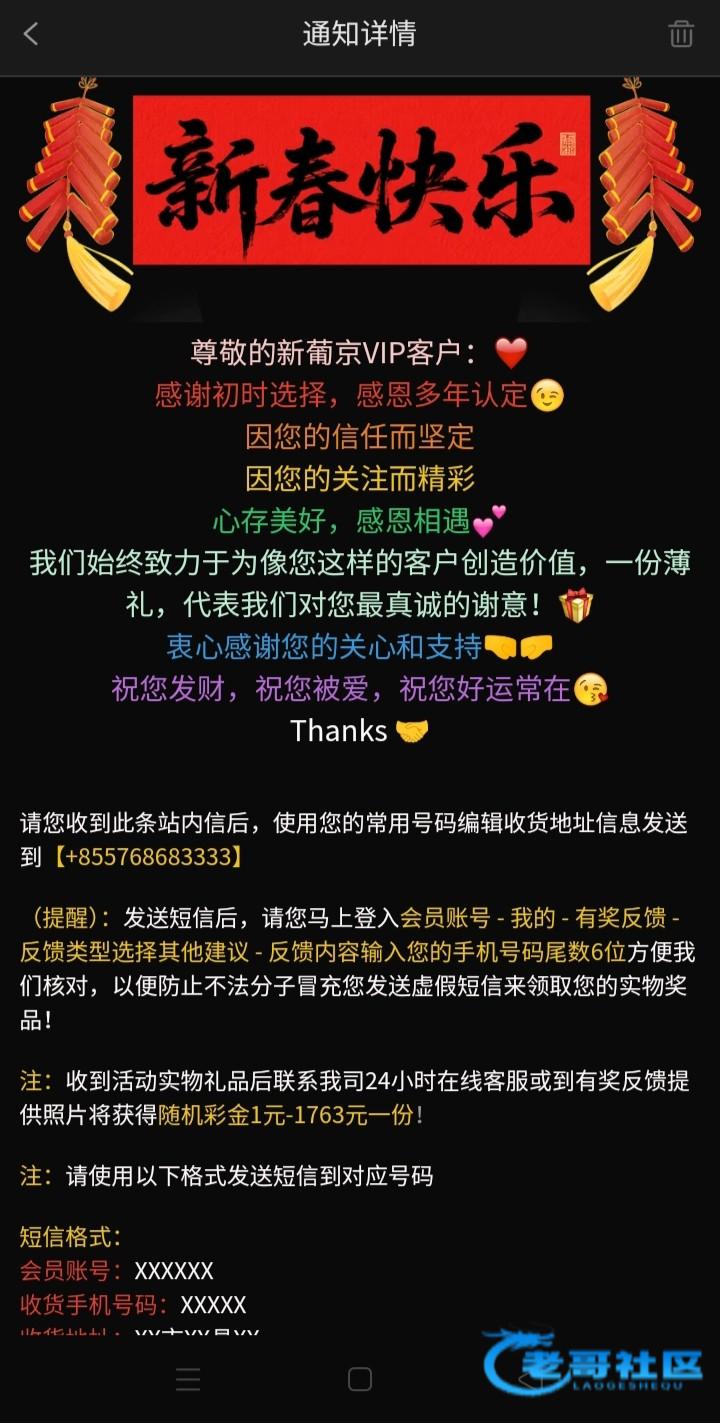720x1423 pixels.
Task: Delete this notification with the trash icon
Action: (681, 34)
